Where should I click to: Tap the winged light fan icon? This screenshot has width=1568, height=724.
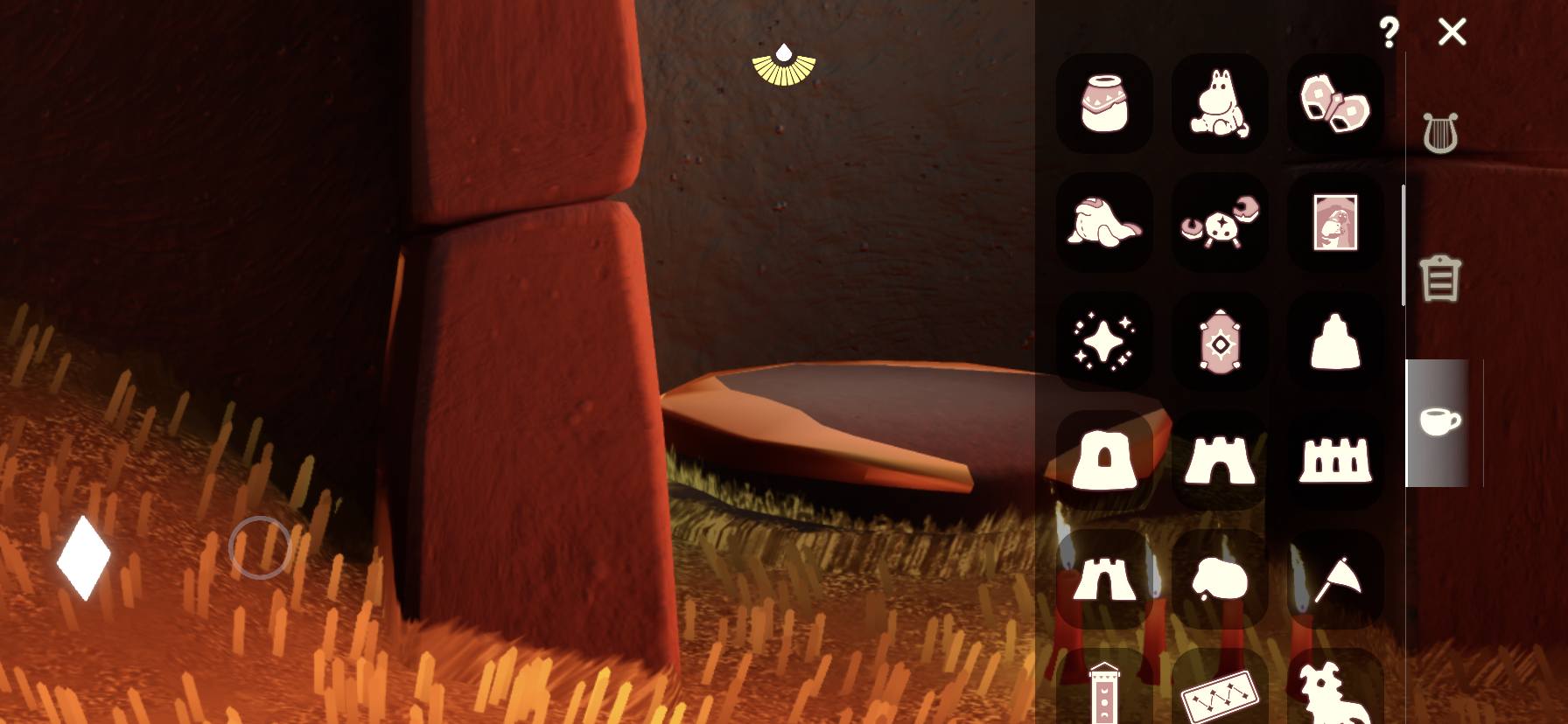[783, 64]
